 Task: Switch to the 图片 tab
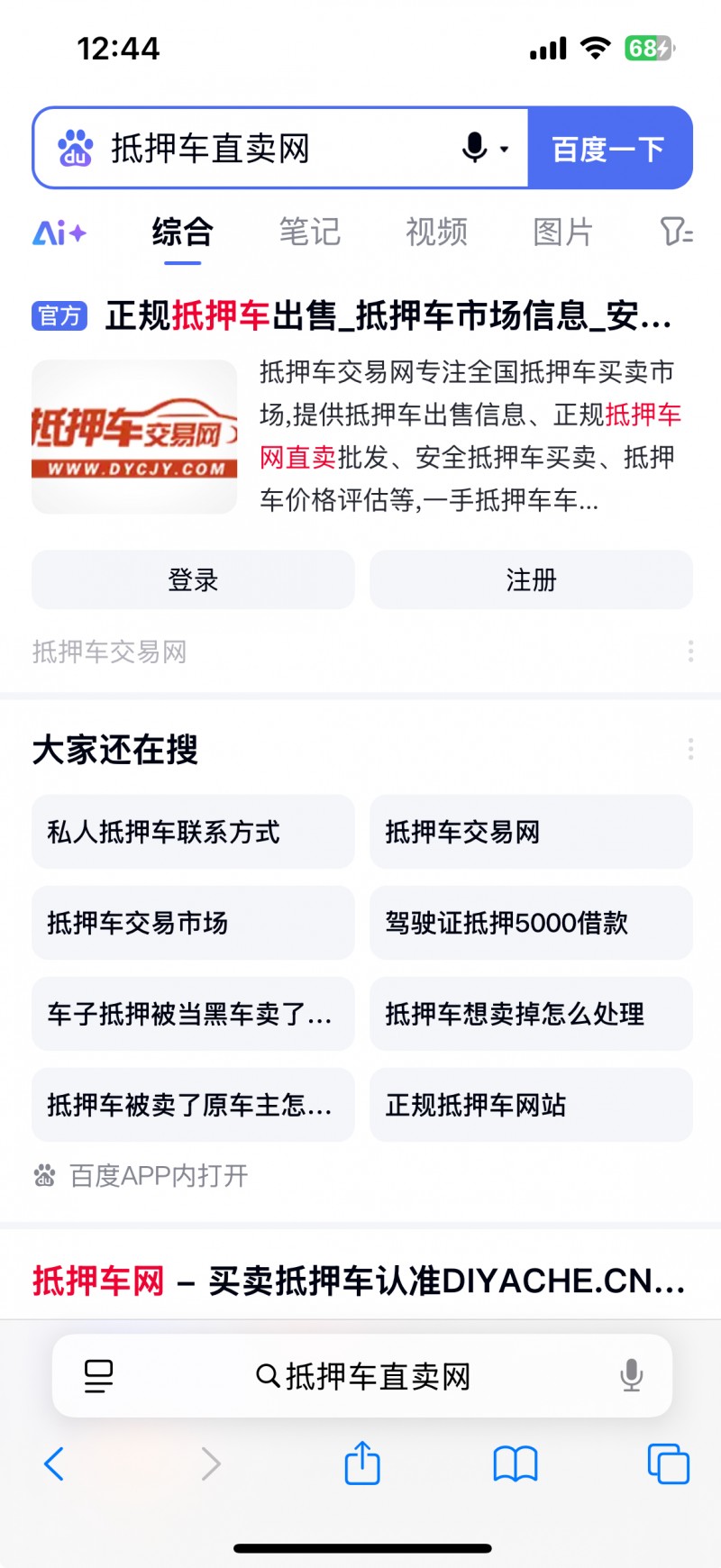tap(562, 232)
